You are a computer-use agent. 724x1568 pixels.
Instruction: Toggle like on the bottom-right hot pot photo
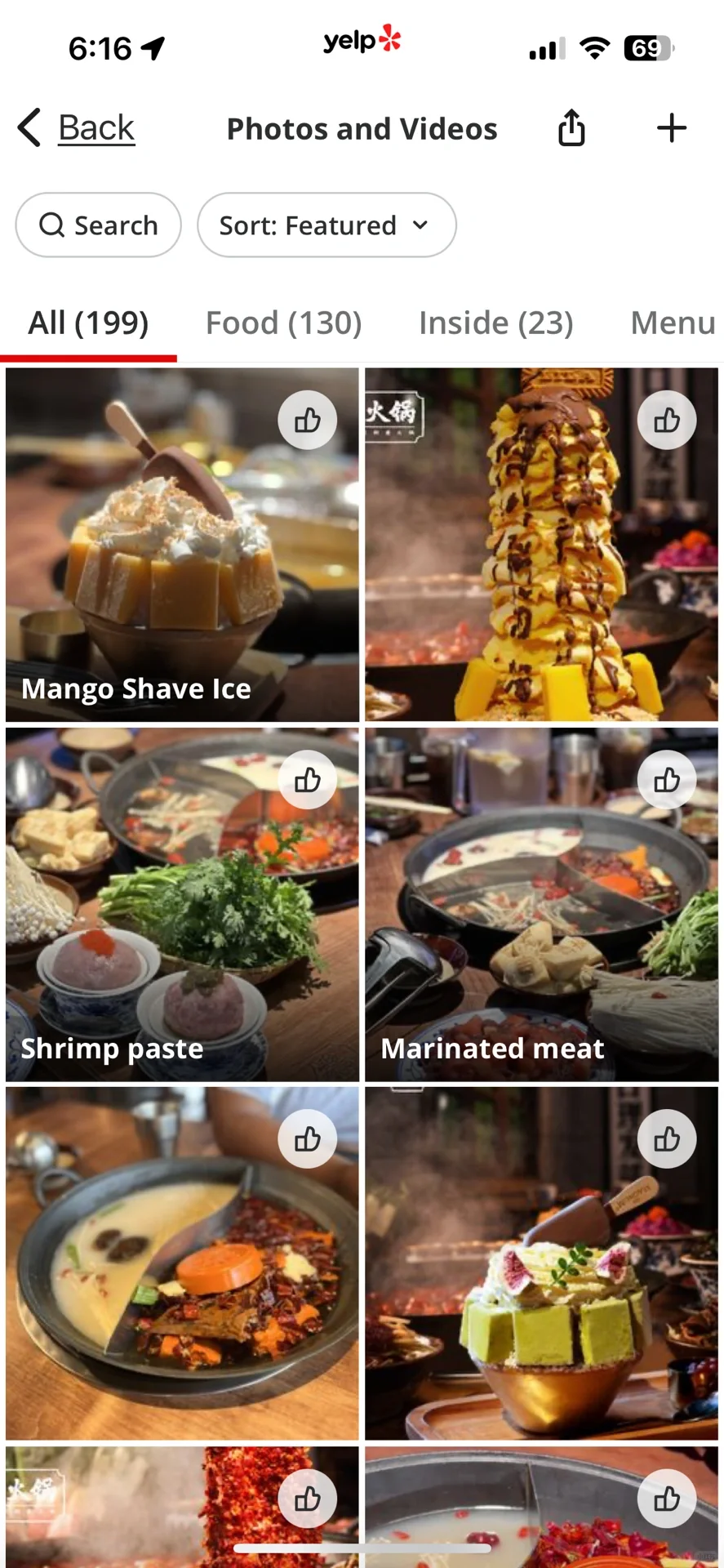pyautogui.click(x=666, y=1499)
